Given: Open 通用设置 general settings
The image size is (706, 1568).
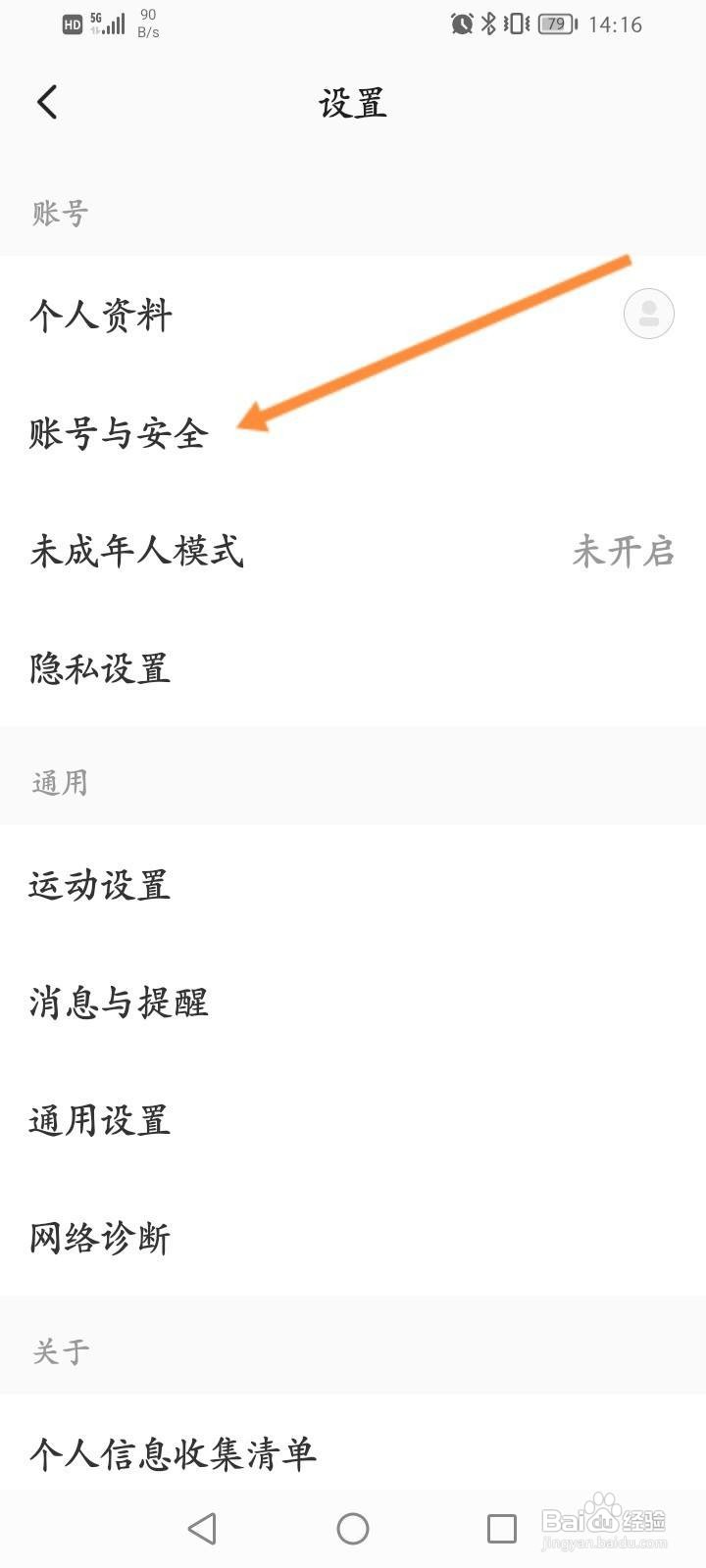Looking at the screenshot, I should (x=99, y=1120).
